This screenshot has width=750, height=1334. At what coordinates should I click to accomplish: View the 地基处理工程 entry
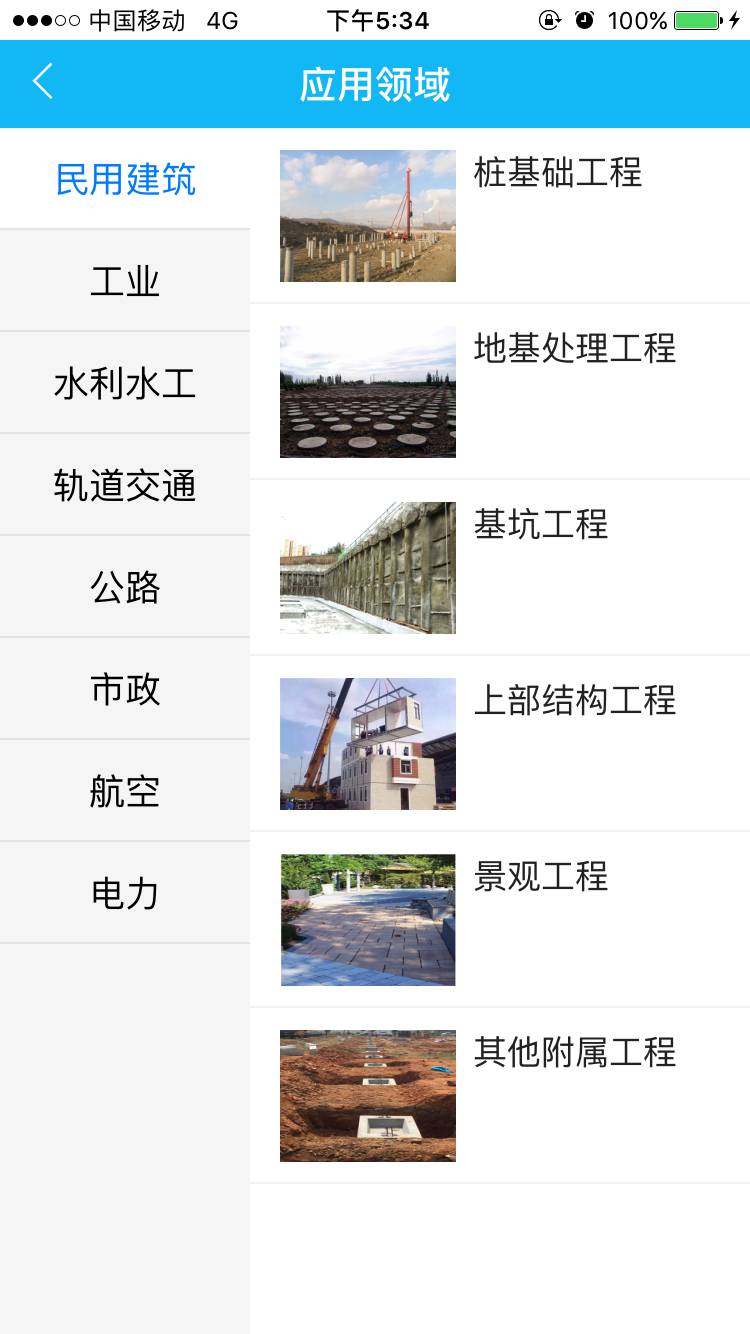coord(500,392)
